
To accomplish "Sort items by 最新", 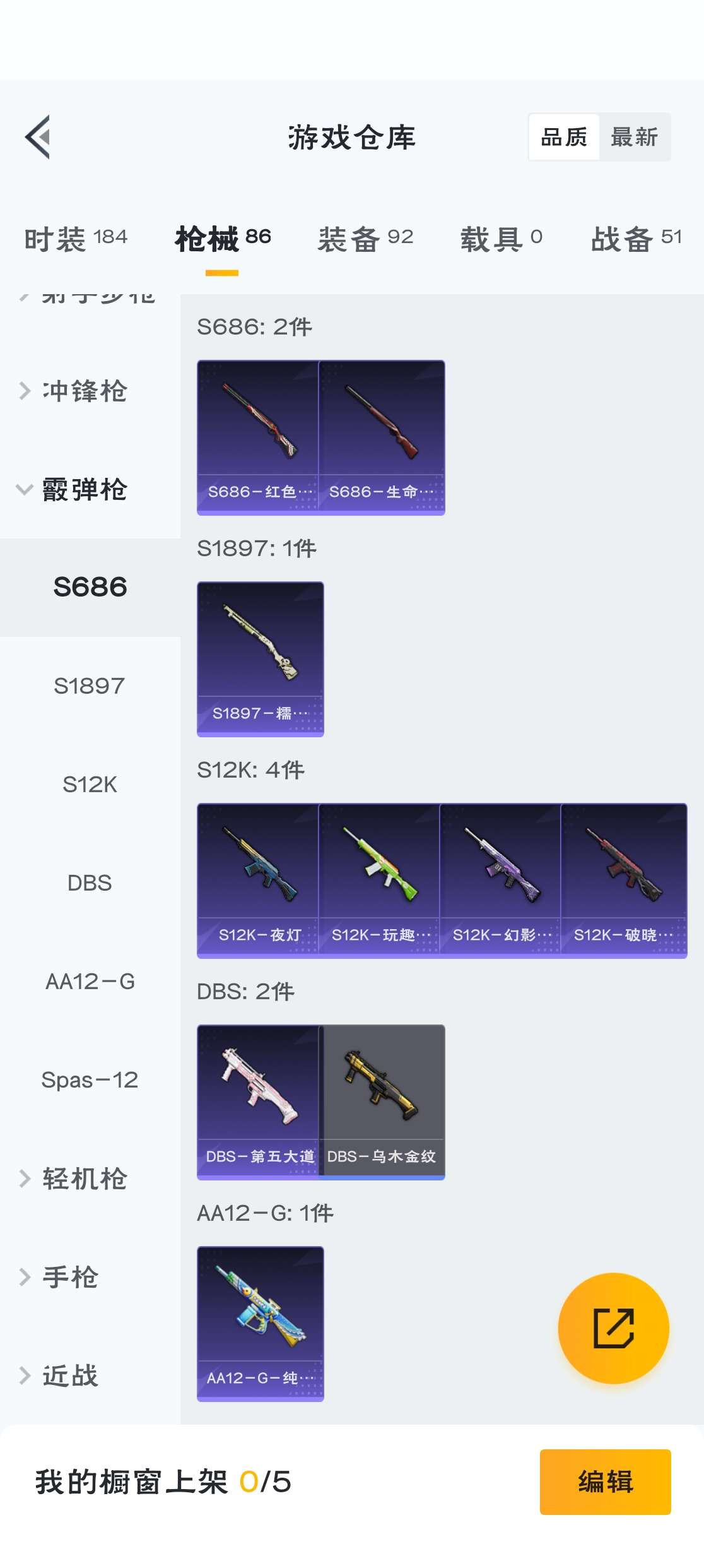I will coord(634,137).
